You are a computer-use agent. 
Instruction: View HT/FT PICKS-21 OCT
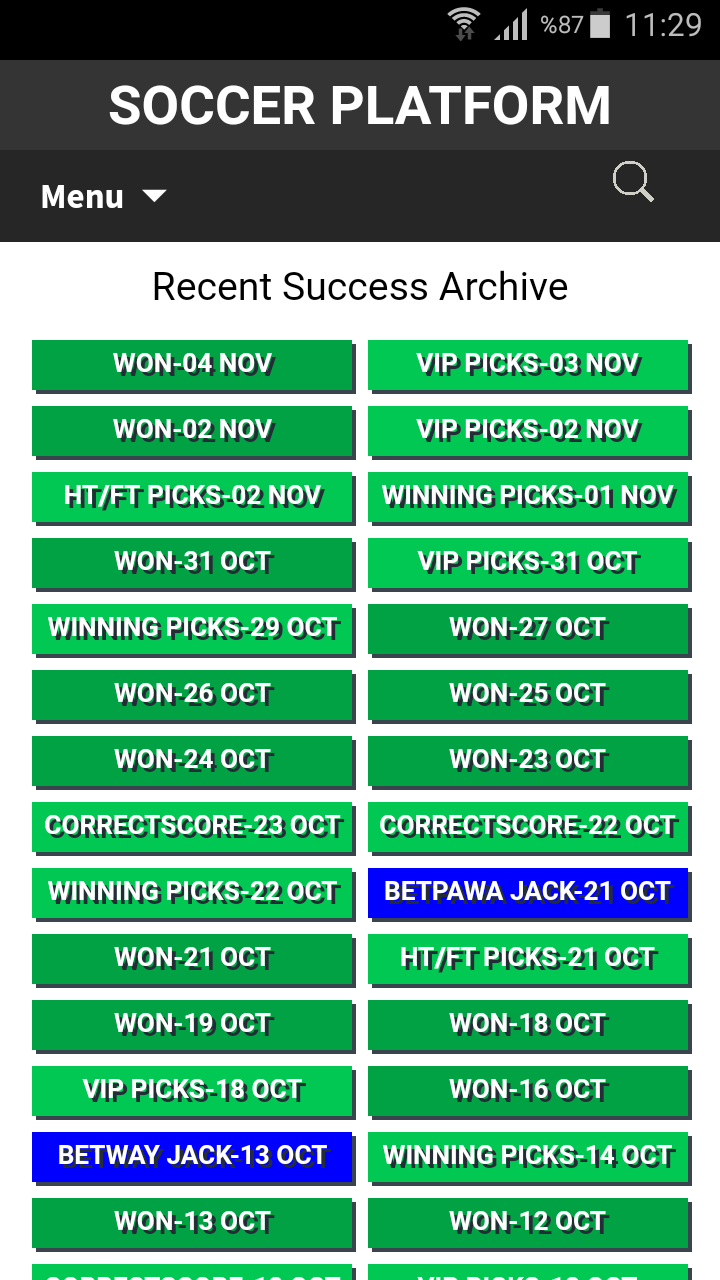[528, 958]
